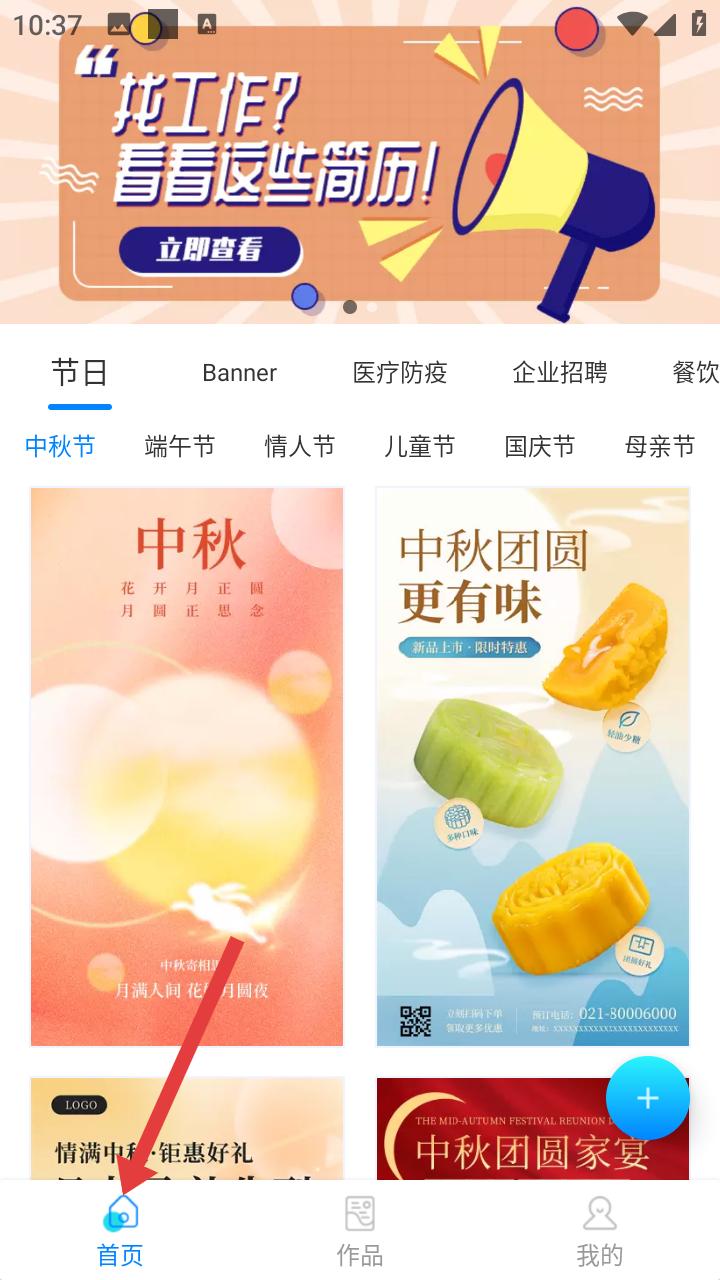
Task: Switch to the Banner category tab
Action: pos(239,373)
